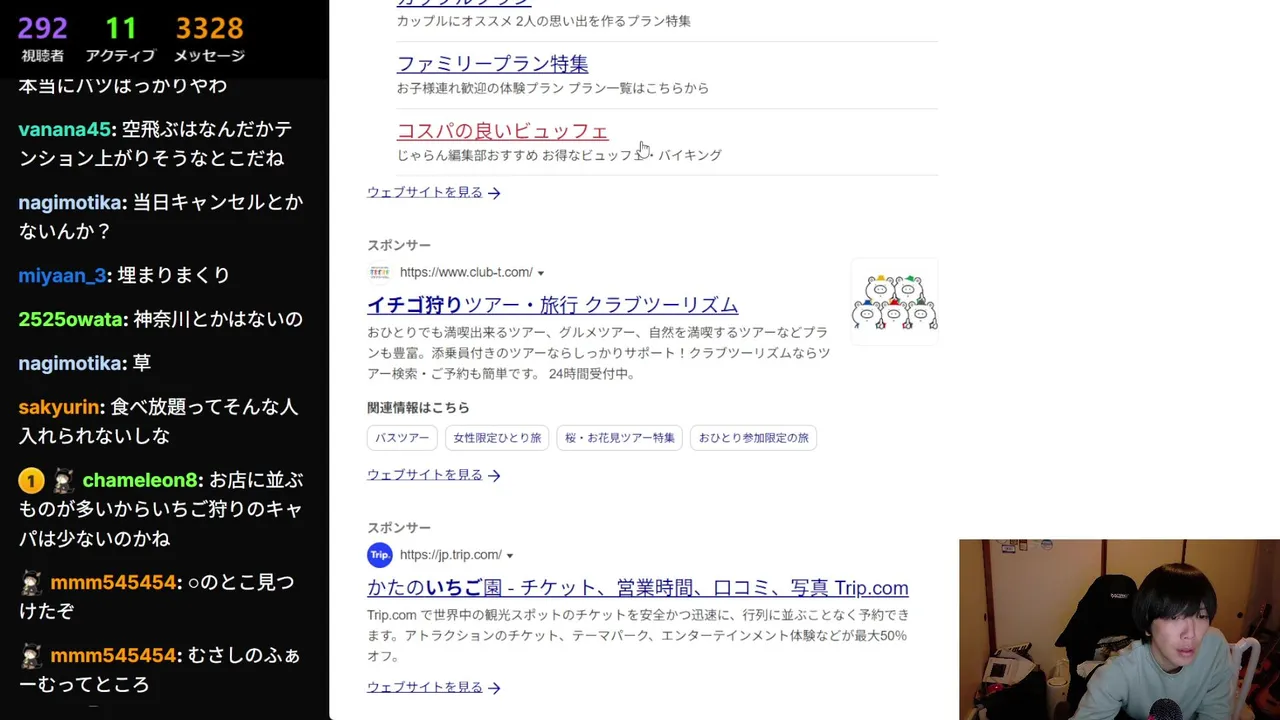This screenshot has height=720, width=1280.
Task: Open the かたのいちご園 Trip.com result
Action: pyautogui.click(x=637, y=588)
